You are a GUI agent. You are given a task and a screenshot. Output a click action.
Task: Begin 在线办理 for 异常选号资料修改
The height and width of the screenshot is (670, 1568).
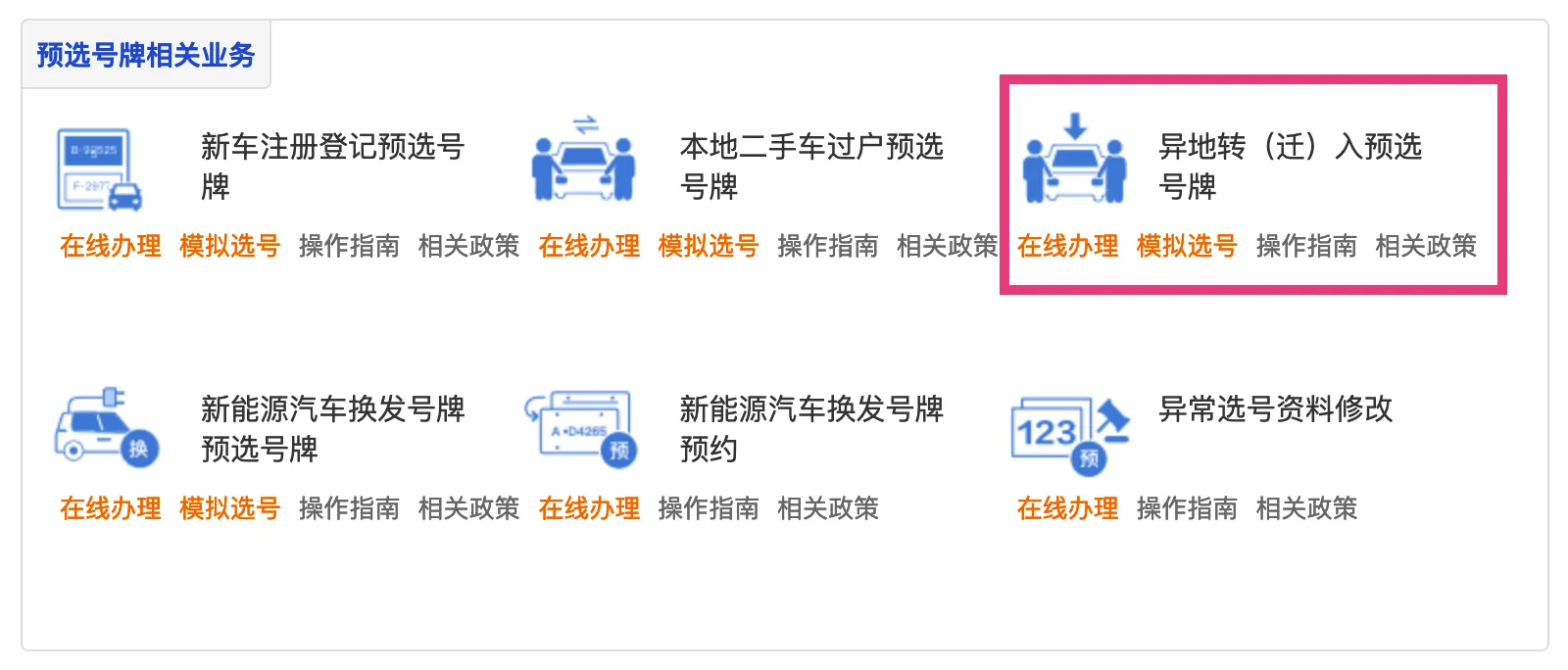[1068, 508]
